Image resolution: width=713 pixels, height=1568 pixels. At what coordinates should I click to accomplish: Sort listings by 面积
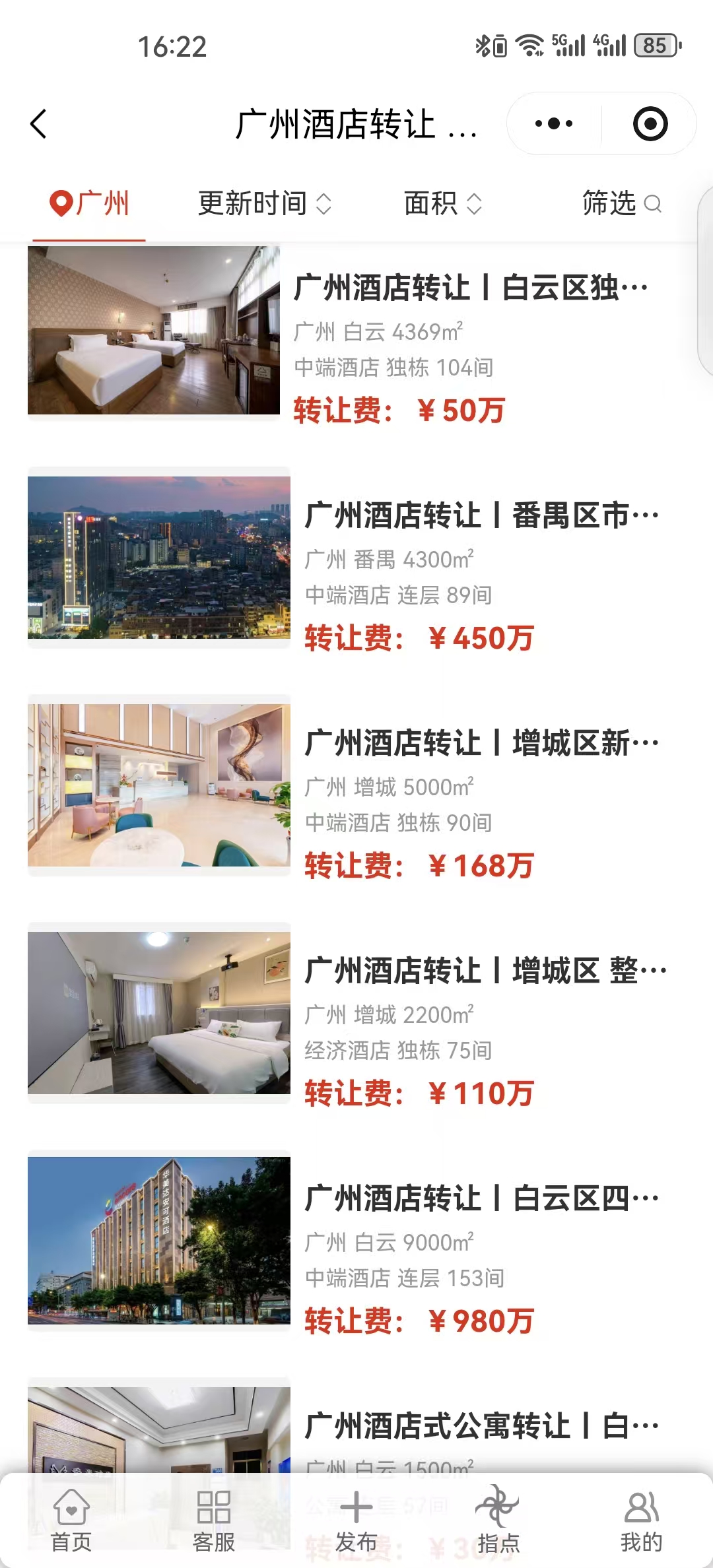pyautogui.click(x=442, y=203)
